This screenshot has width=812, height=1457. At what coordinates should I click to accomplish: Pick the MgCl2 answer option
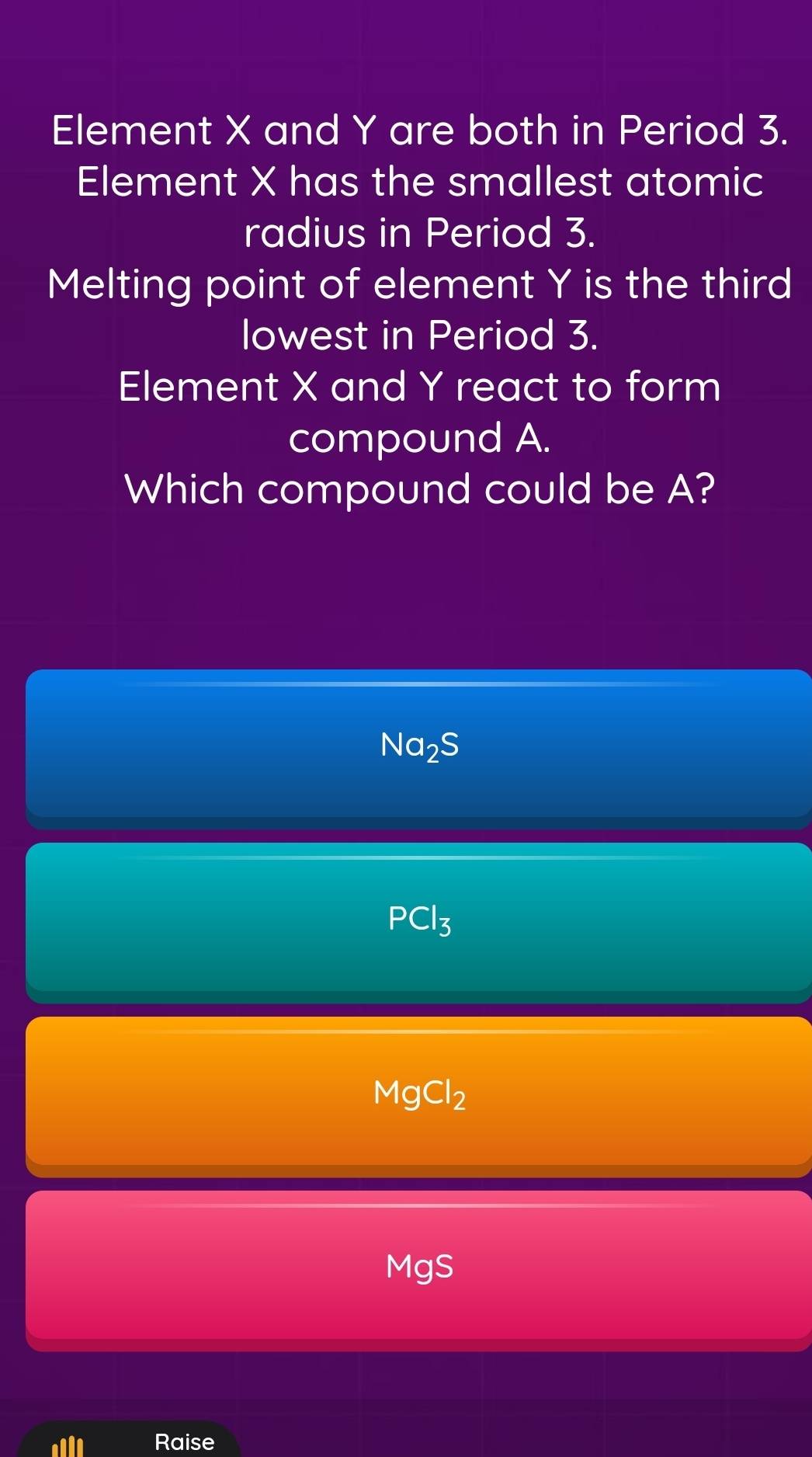[x=419, y=1094]
